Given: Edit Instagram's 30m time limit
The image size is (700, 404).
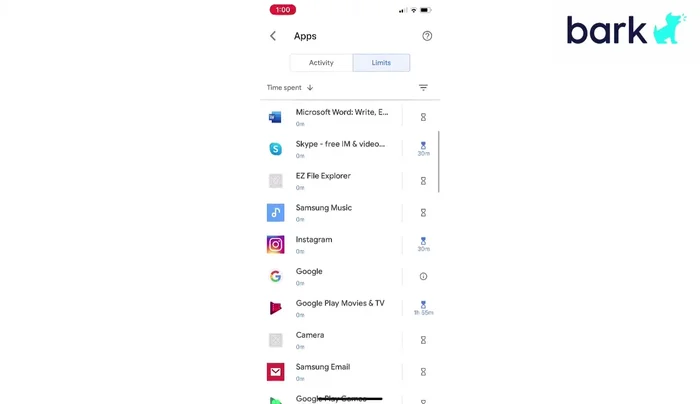Looking at the screenshot, I should [x=423, y=244].
